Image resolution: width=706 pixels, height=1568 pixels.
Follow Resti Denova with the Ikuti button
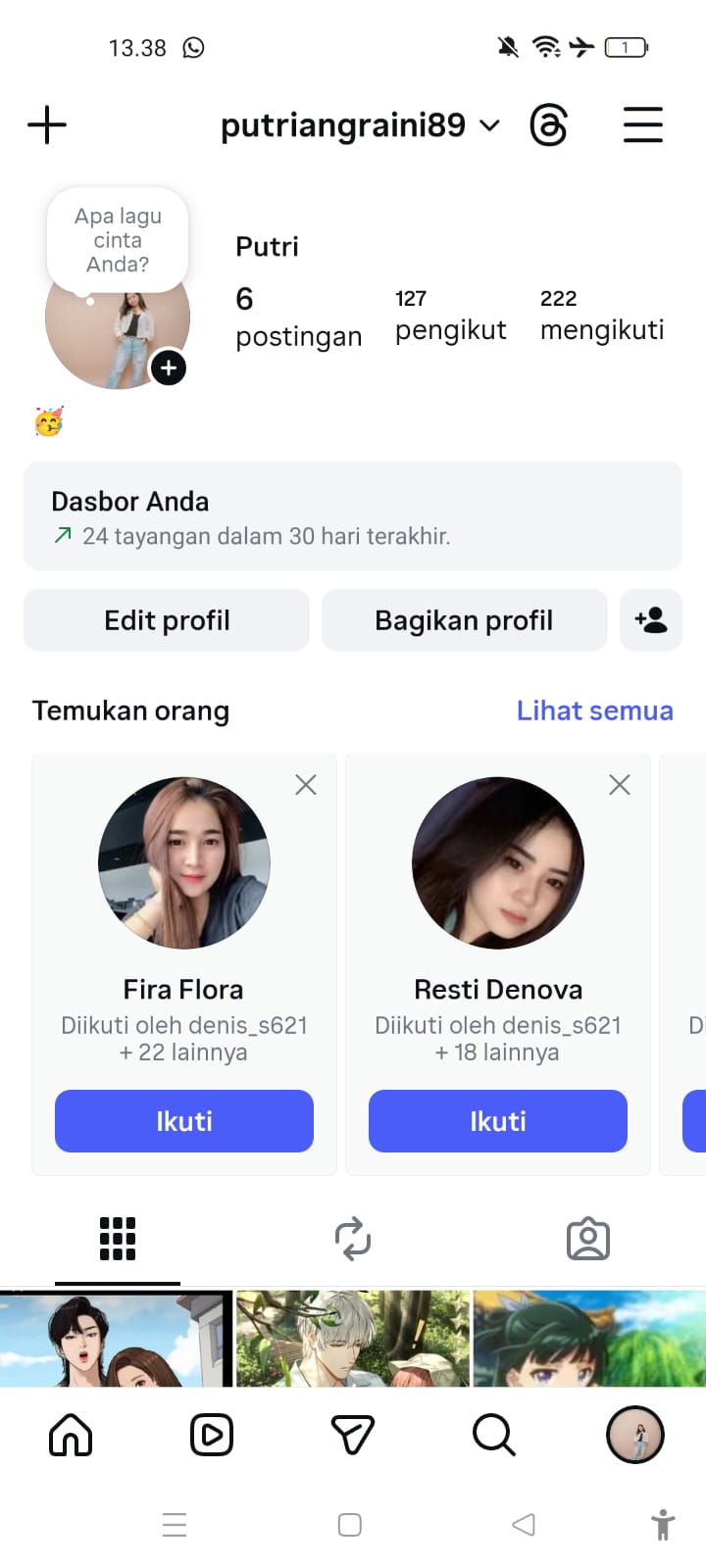point(498,1121)
